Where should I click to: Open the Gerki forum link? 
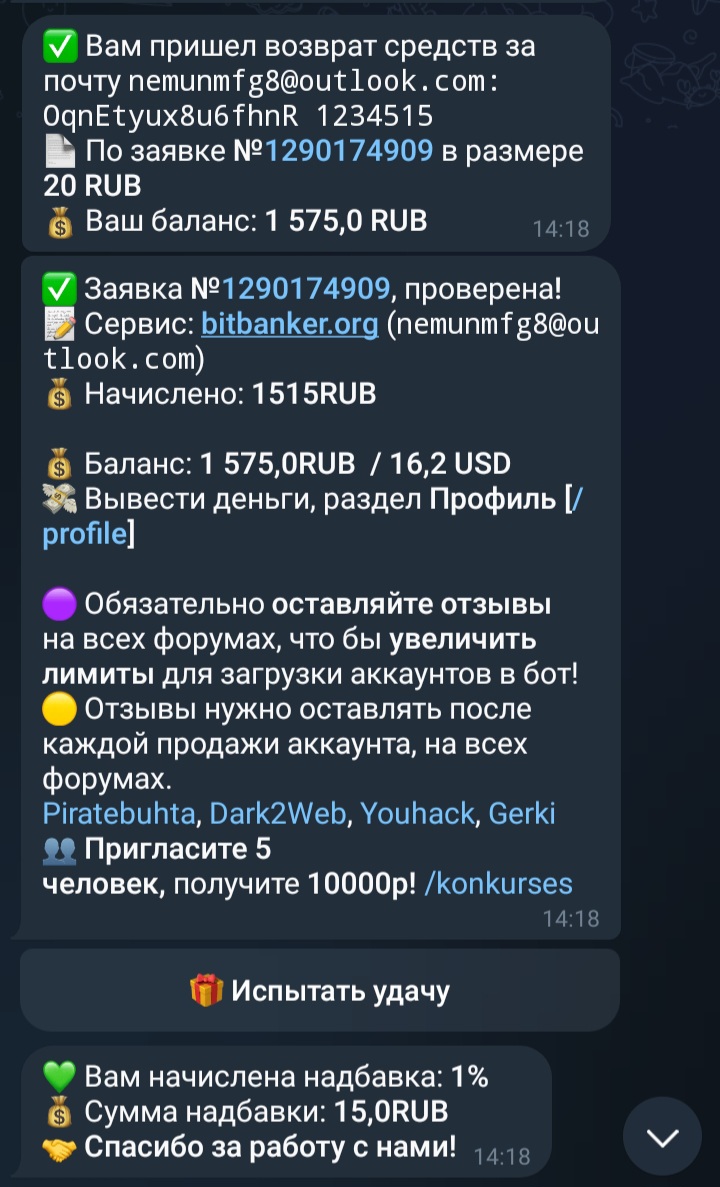tap(521, 814)
